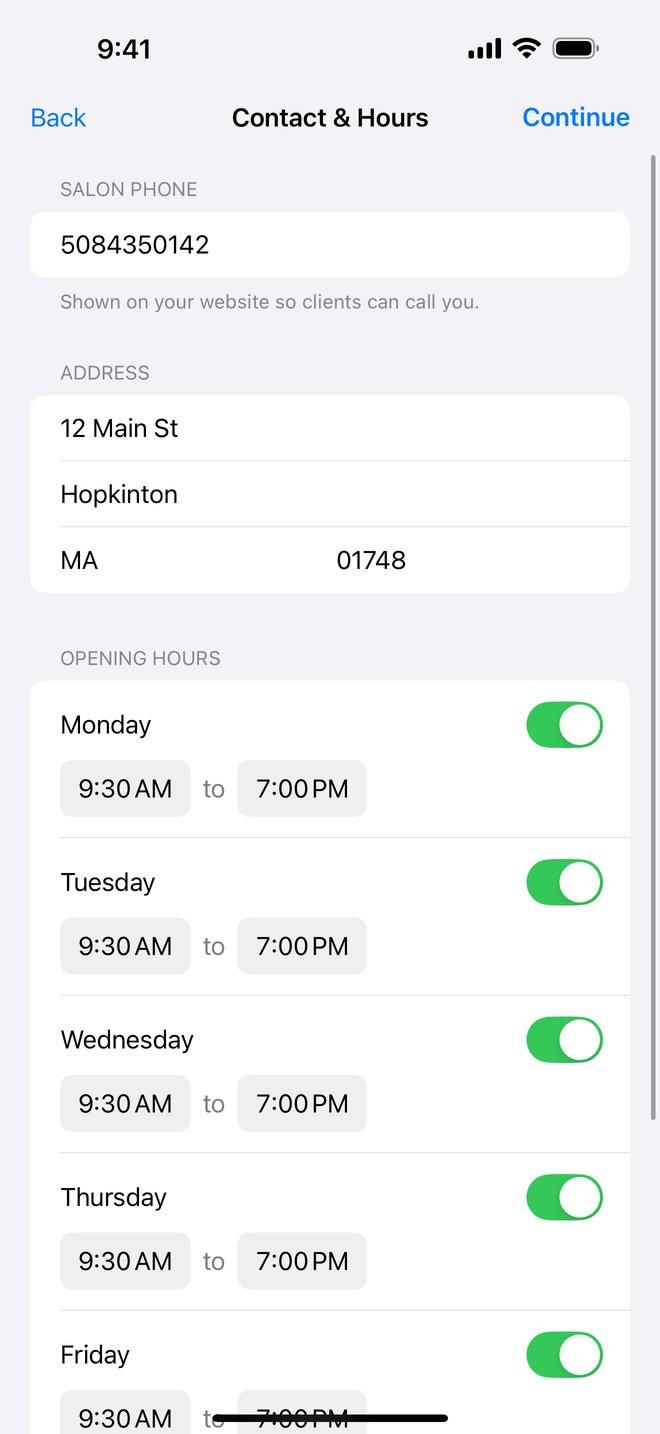Screen dimensions: 660x1434
Task: Set Thursday closing time
Action: pyautogui.click(x=302, y=1261)
